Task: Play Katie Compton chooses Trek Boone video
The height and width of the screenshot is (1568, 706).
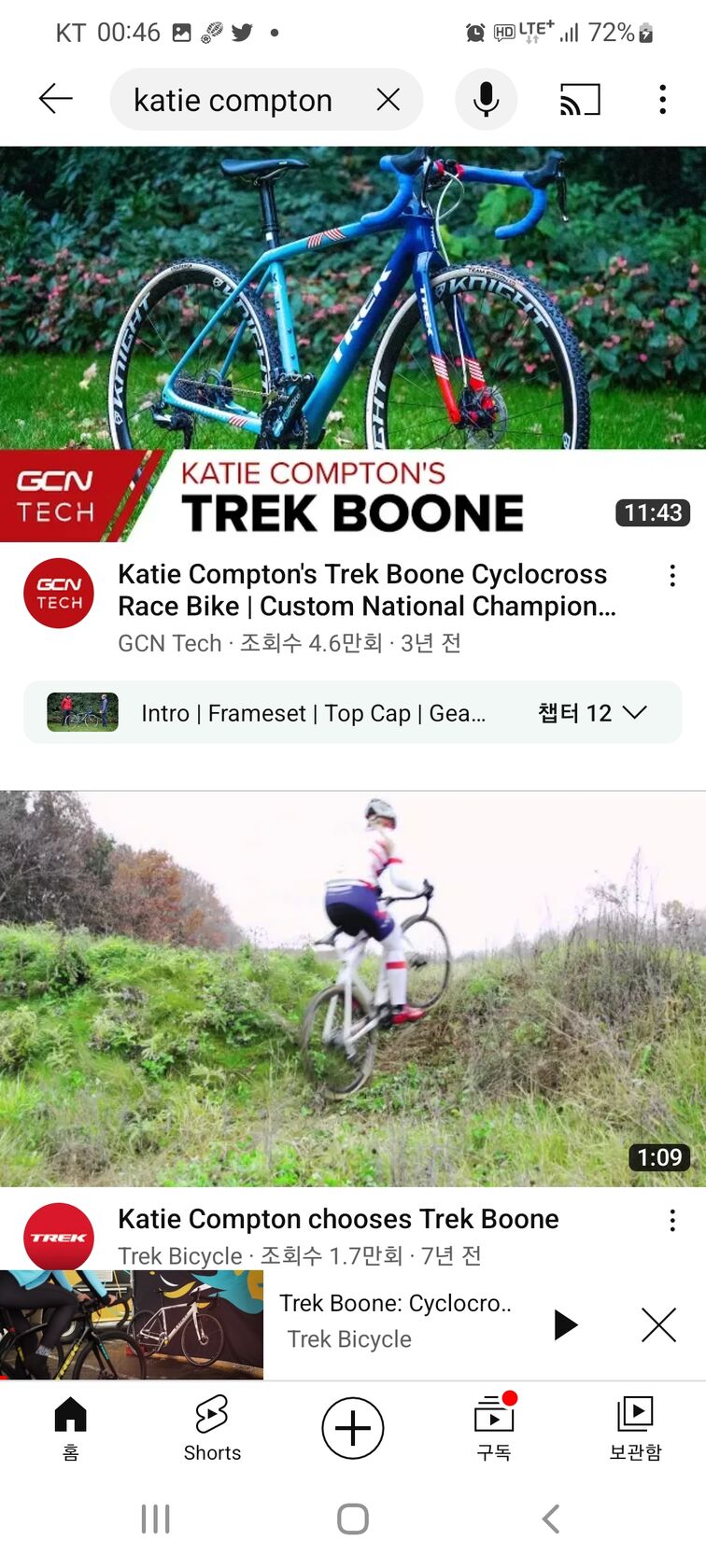Action: [x=353, y=989]
